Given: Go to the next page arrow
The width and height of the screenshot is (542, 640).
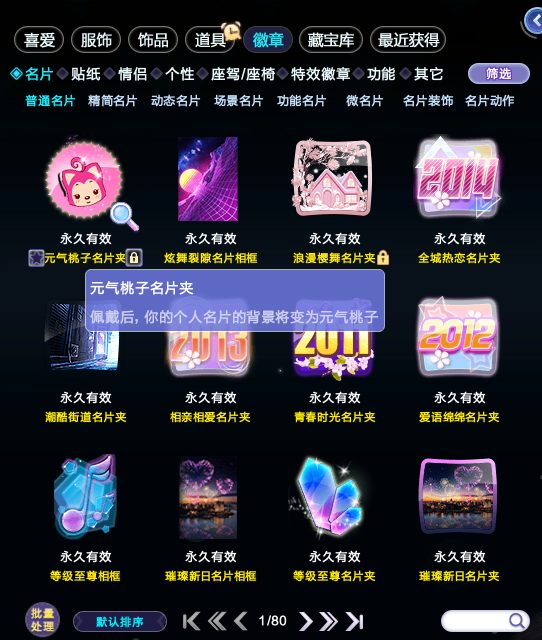Looking at the screenshot, I should (306, 621).
